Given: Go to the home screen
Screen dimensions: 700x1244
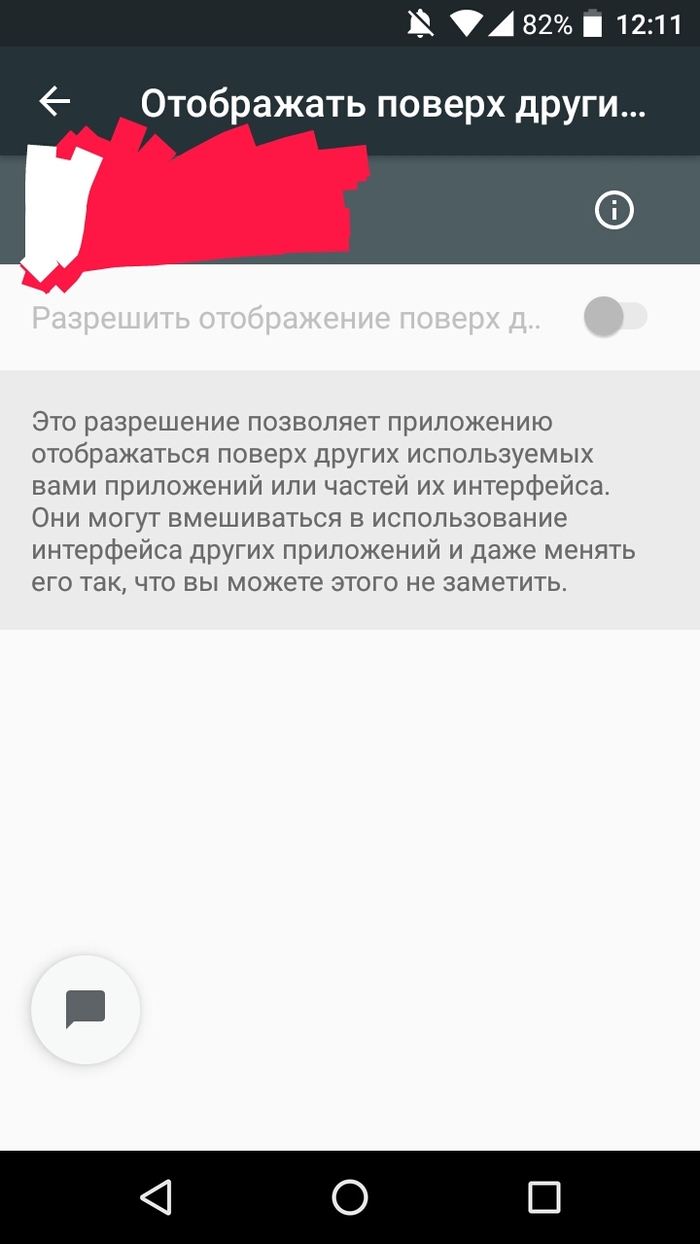Looking at the screenshot, I should pyautogui.click(x=350, y=1197).
